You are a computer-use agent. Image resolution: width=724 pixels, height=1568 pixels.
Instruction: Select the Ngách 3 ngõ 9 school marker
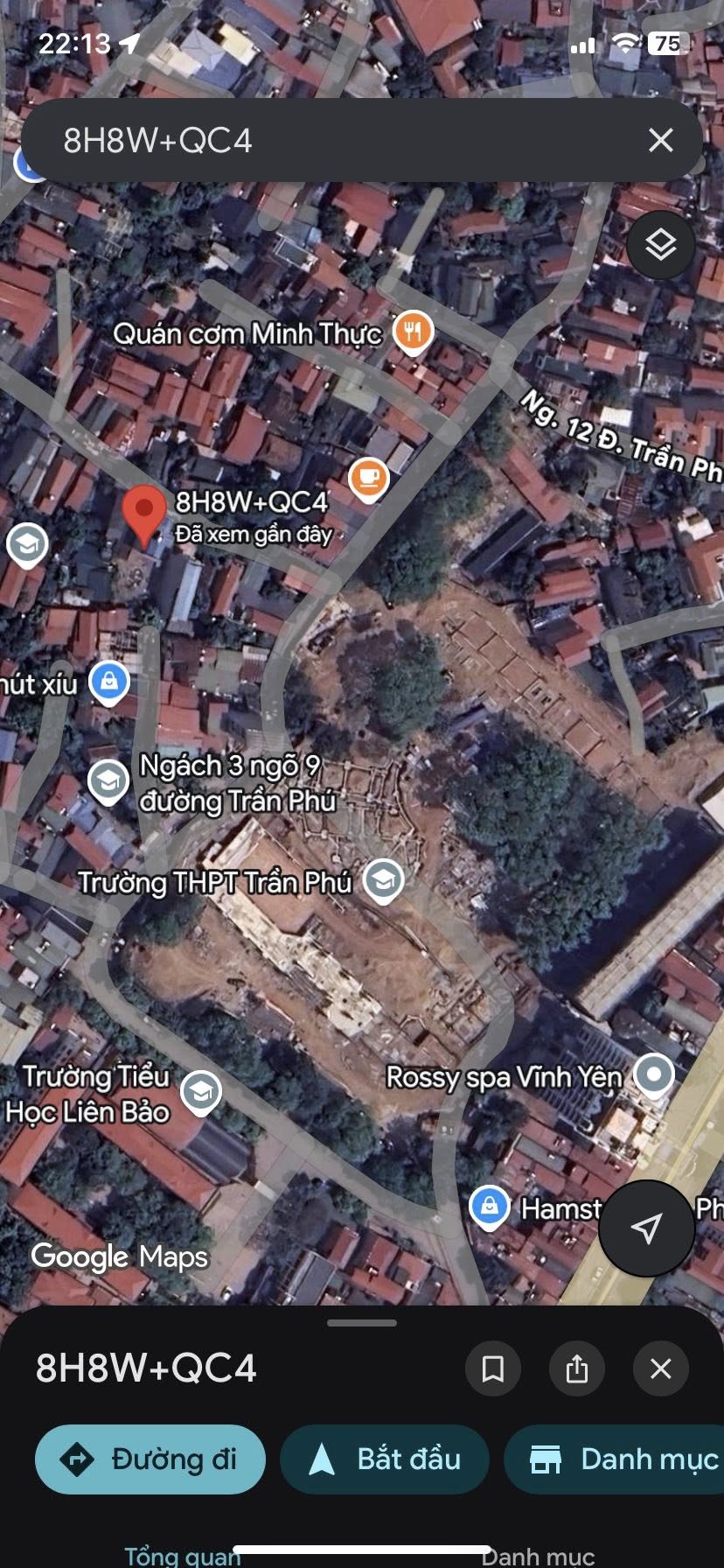(x=108, y=780)
